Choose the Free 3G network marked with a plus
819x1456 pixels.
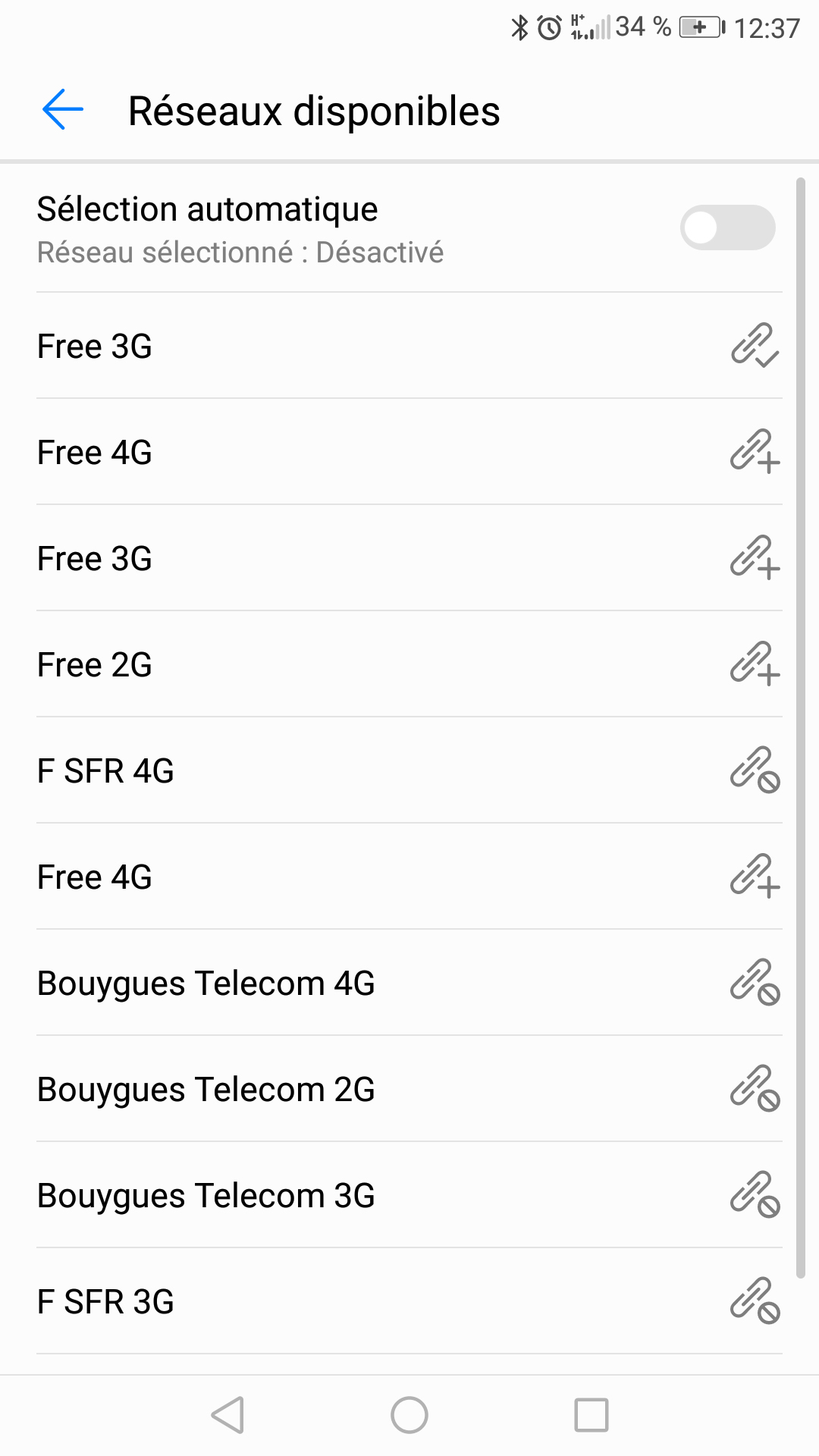pos(409,558)
